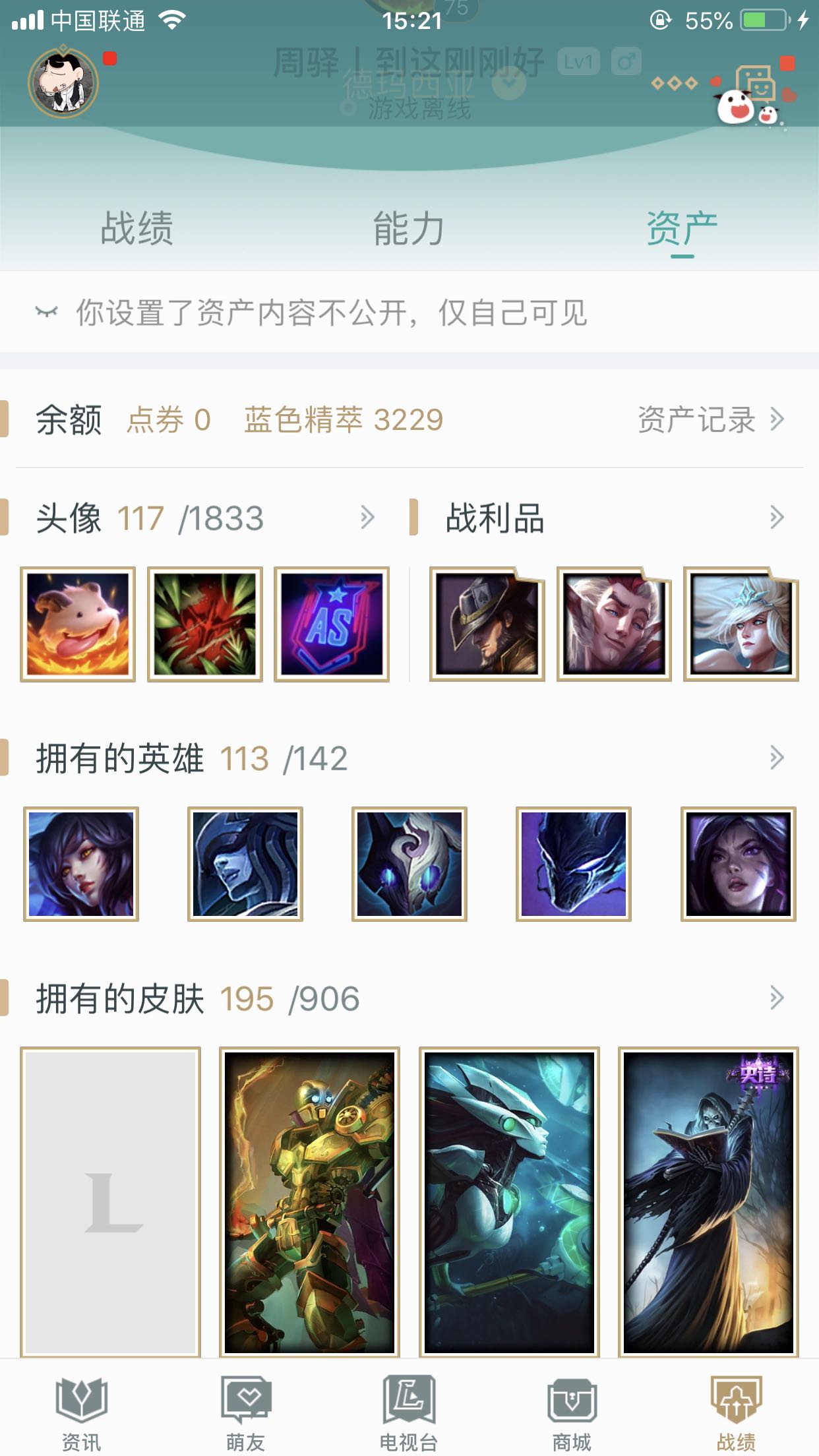This screenshot has height=1456, width=819.
Task: Tap the 战绩 bottom navigation tab
Action: pos(736,1412)
